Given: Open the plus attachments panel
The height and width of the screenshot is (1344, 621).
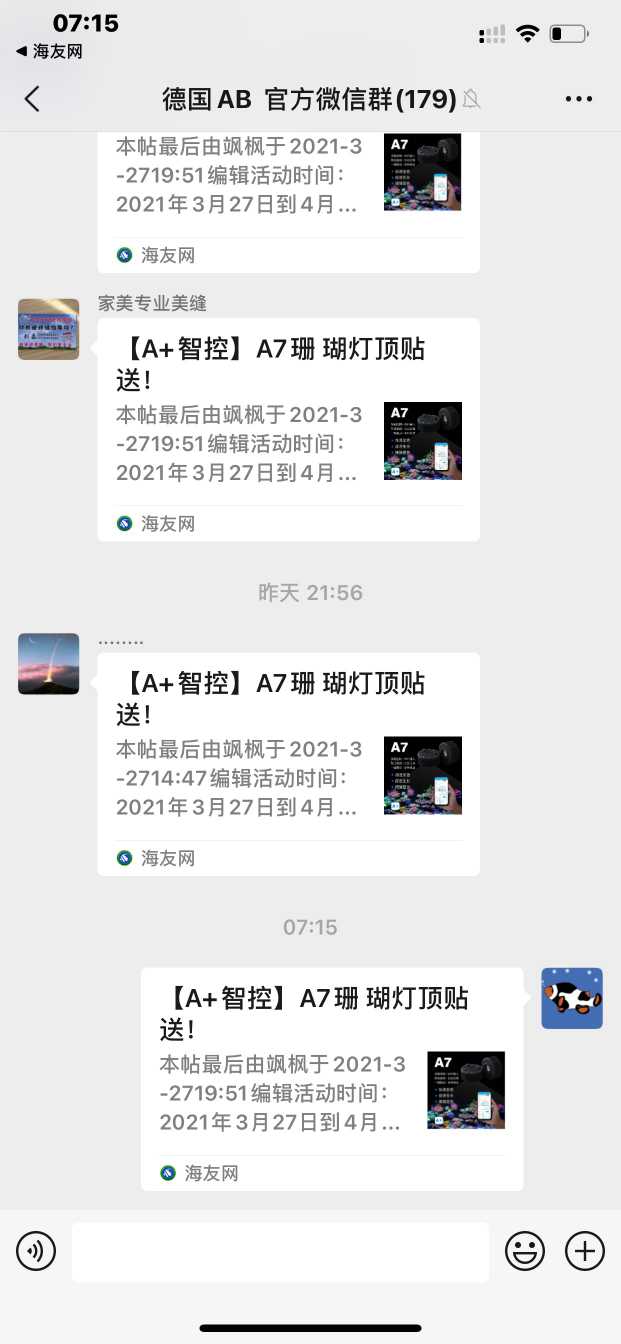Looking at the screenshot, I should [585, 1251].
